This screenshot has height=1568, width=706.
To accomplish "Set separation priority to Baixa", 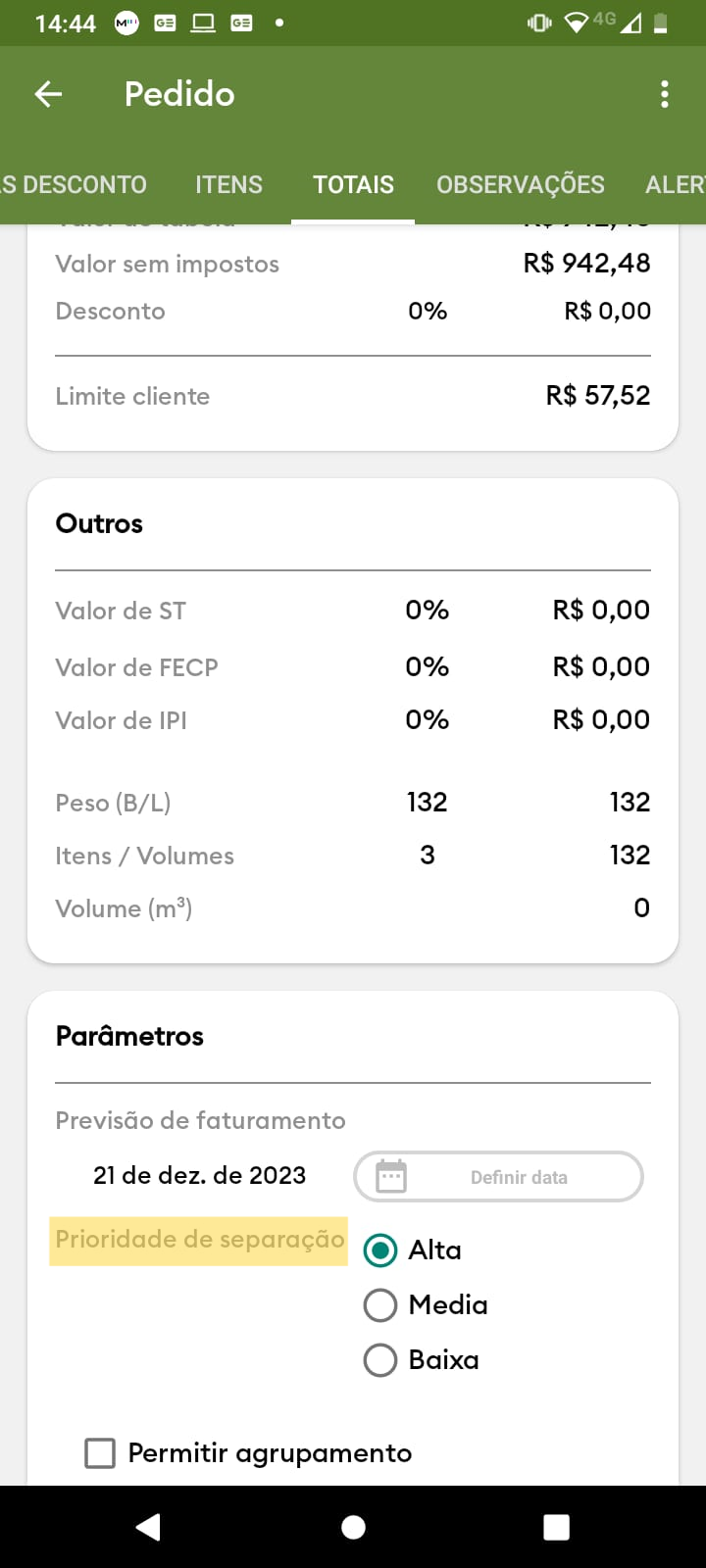I will (380, 1360).
